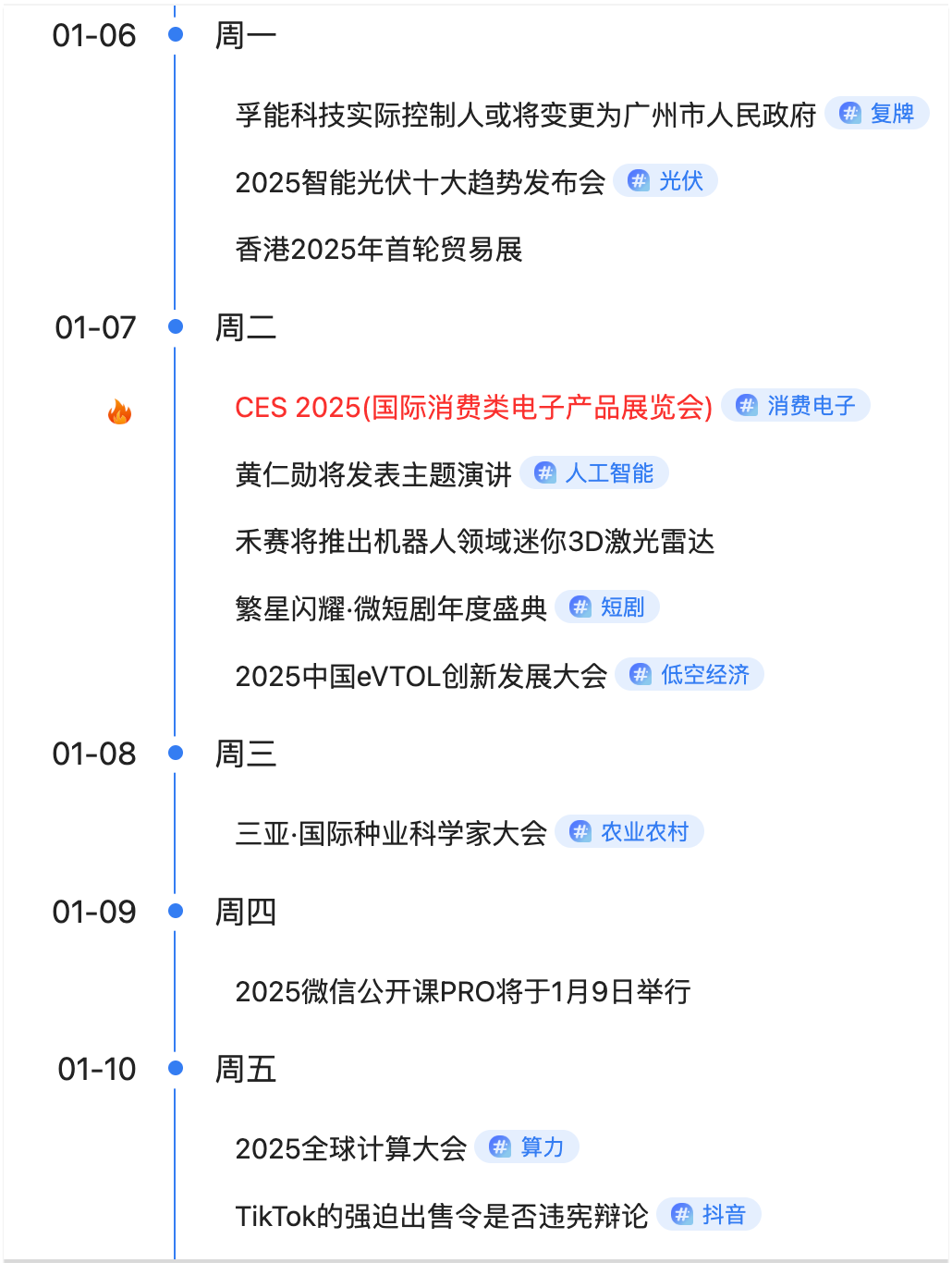Open the 复牌 tag chip

click(876, 114)
